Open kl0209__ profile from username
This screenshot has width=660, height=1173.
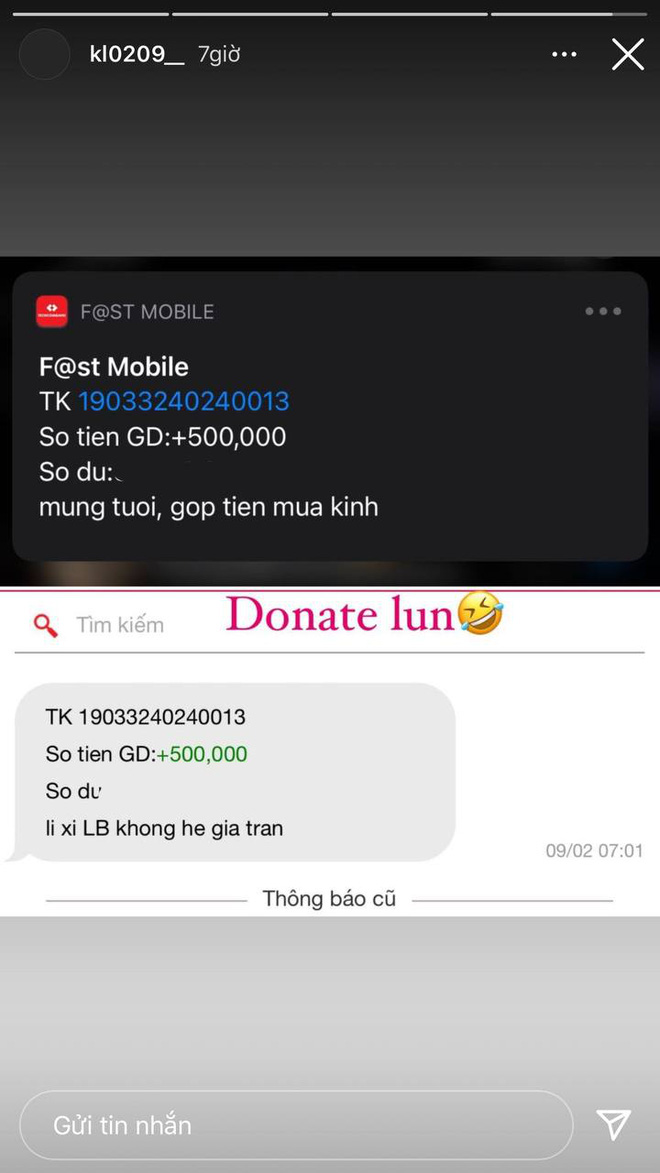coord(137,54)
